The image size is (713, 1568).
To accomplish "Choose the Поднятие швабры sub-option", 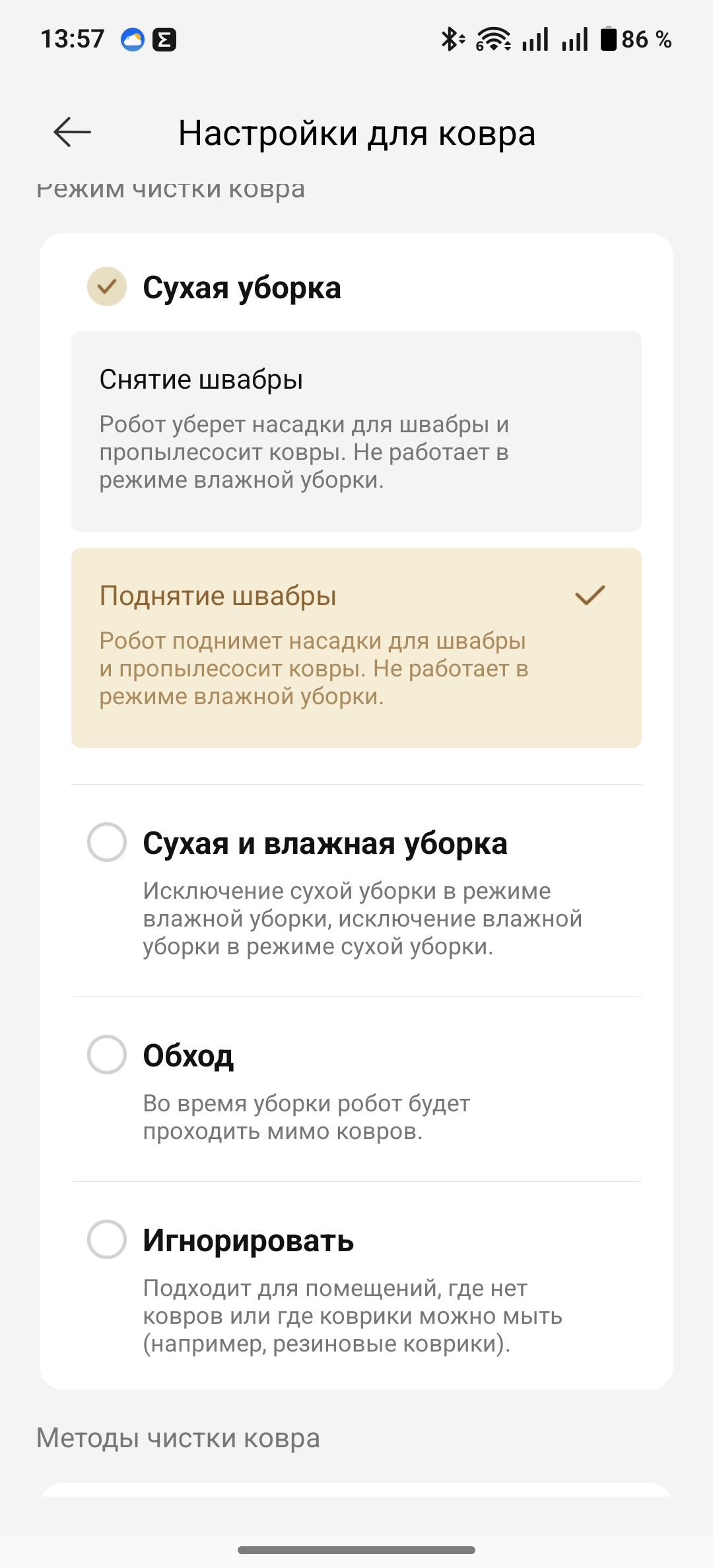I will click(356, 647).
